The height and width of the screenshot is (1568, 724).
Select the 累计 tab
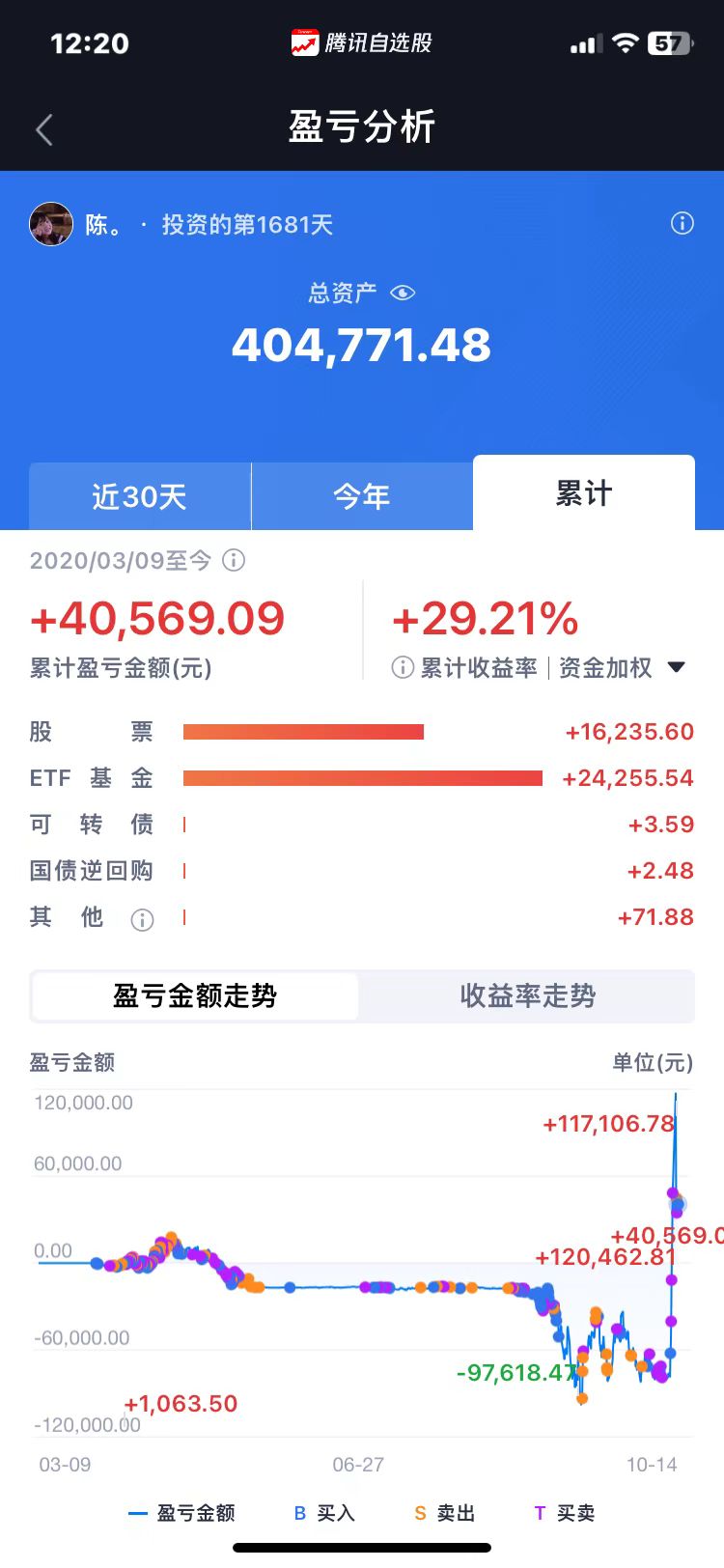[584, 493]
